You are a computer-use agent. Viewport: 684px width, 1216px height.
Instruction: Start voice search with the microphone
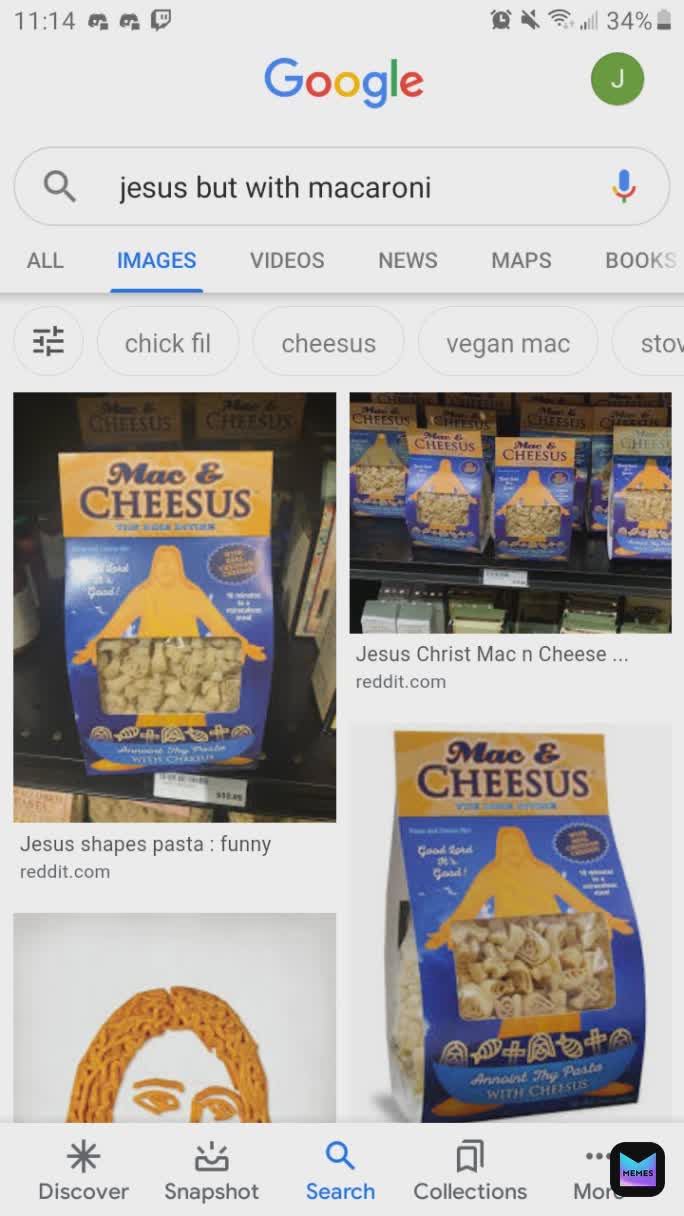(624, 187)
